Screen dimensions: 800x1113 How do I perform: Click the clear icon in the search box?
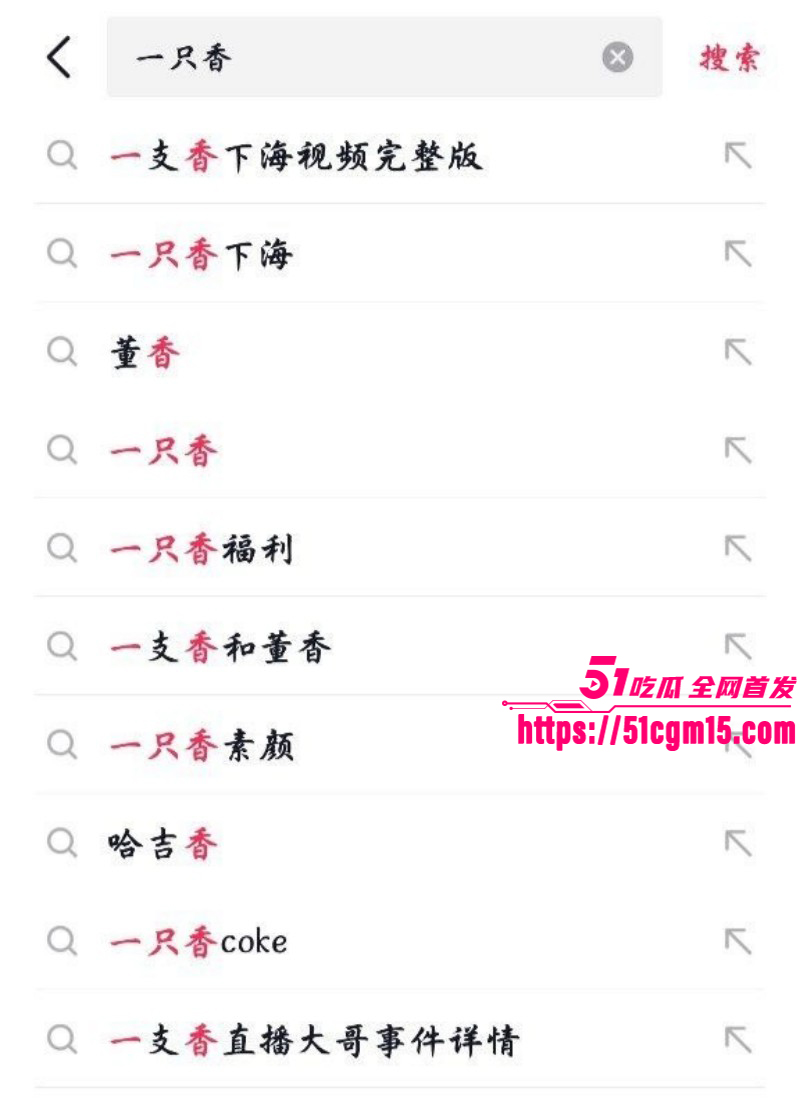[617, 58]
